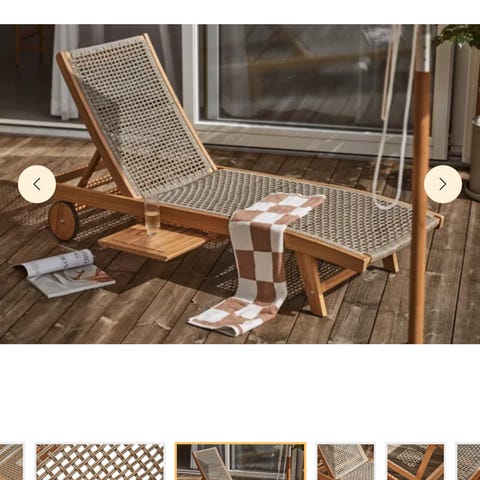Select the highlighted lounger on deck thumbnail
480x480 pixels.
click(x=240, y=462)
